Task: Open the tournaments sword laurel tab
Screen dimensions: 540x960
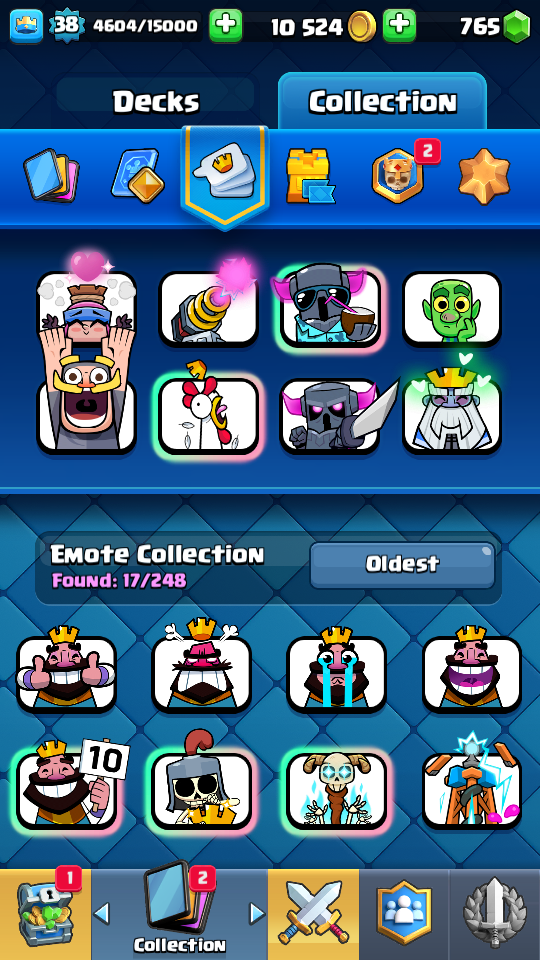Action: (x=495, y=914)
